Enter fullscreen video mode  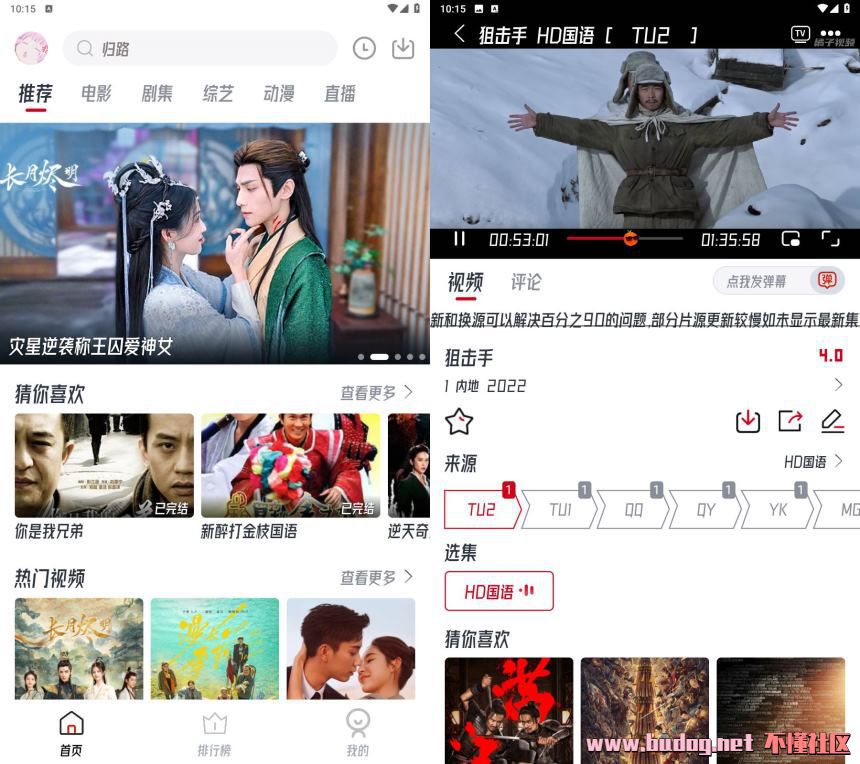coord(830,239)
